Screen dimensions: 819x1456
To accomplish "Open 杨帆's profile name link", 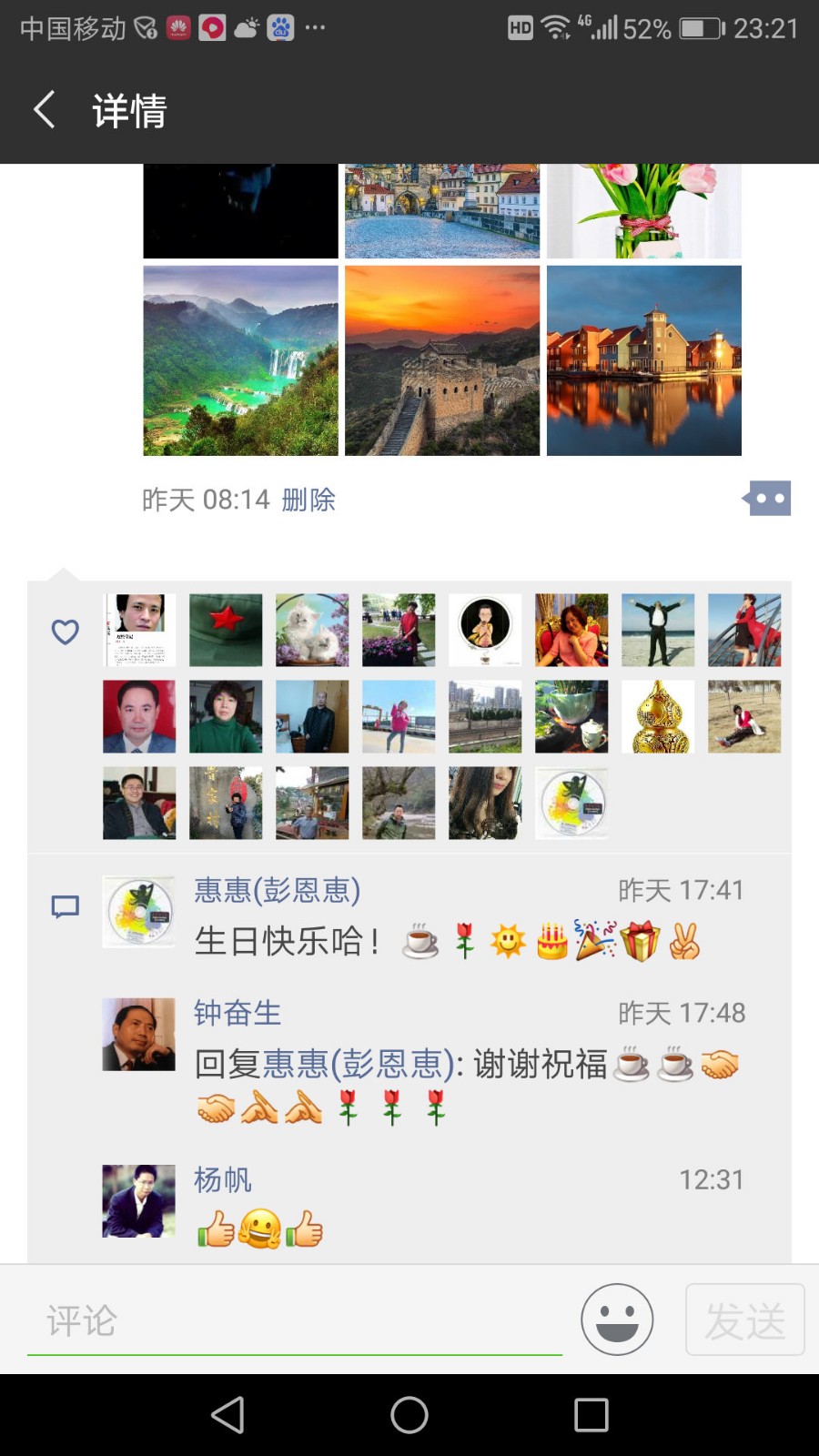I will click(x=223, y=1179).
